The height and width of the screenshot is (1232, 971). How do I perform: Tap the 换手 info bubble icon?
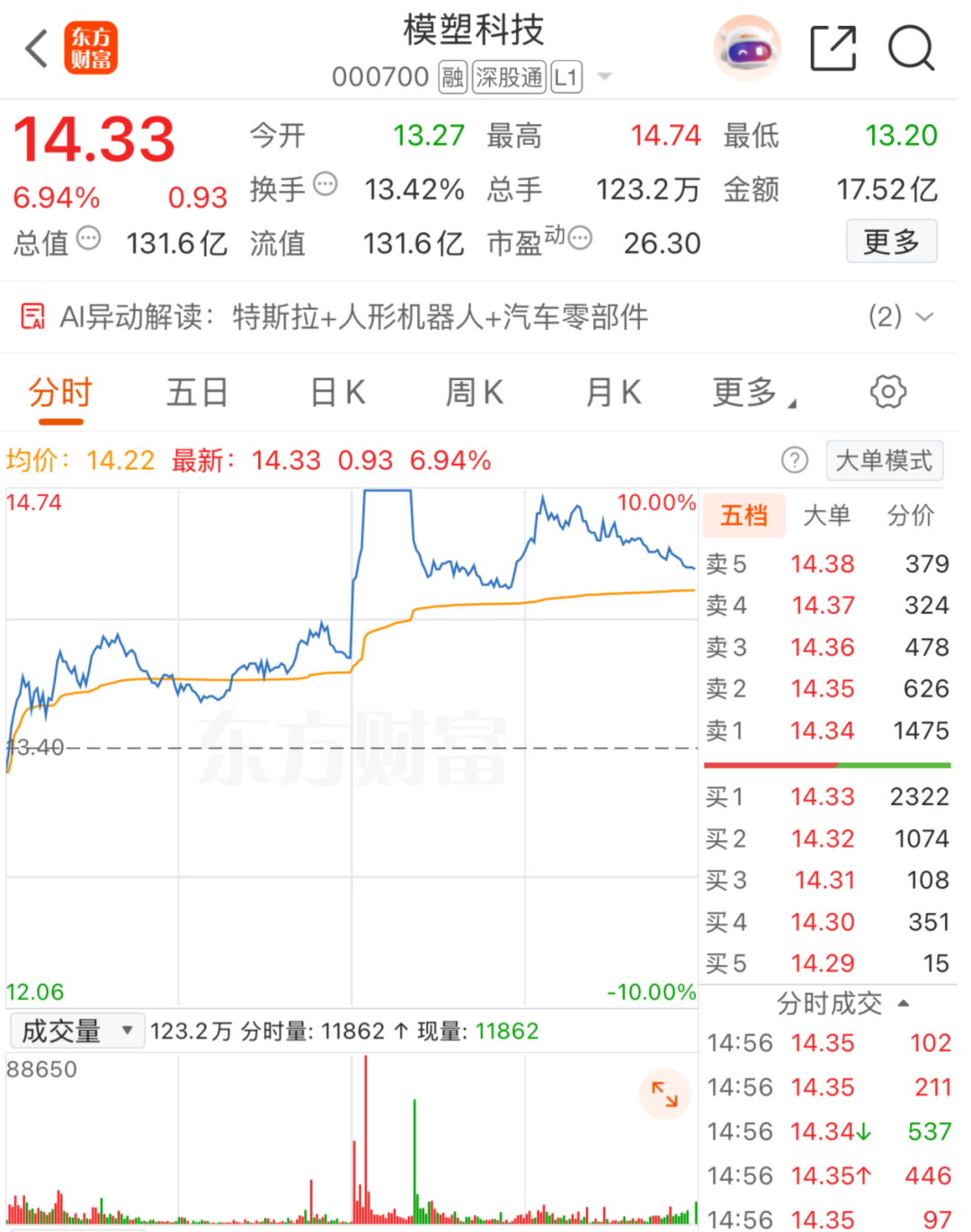click(x=324, y=184)
